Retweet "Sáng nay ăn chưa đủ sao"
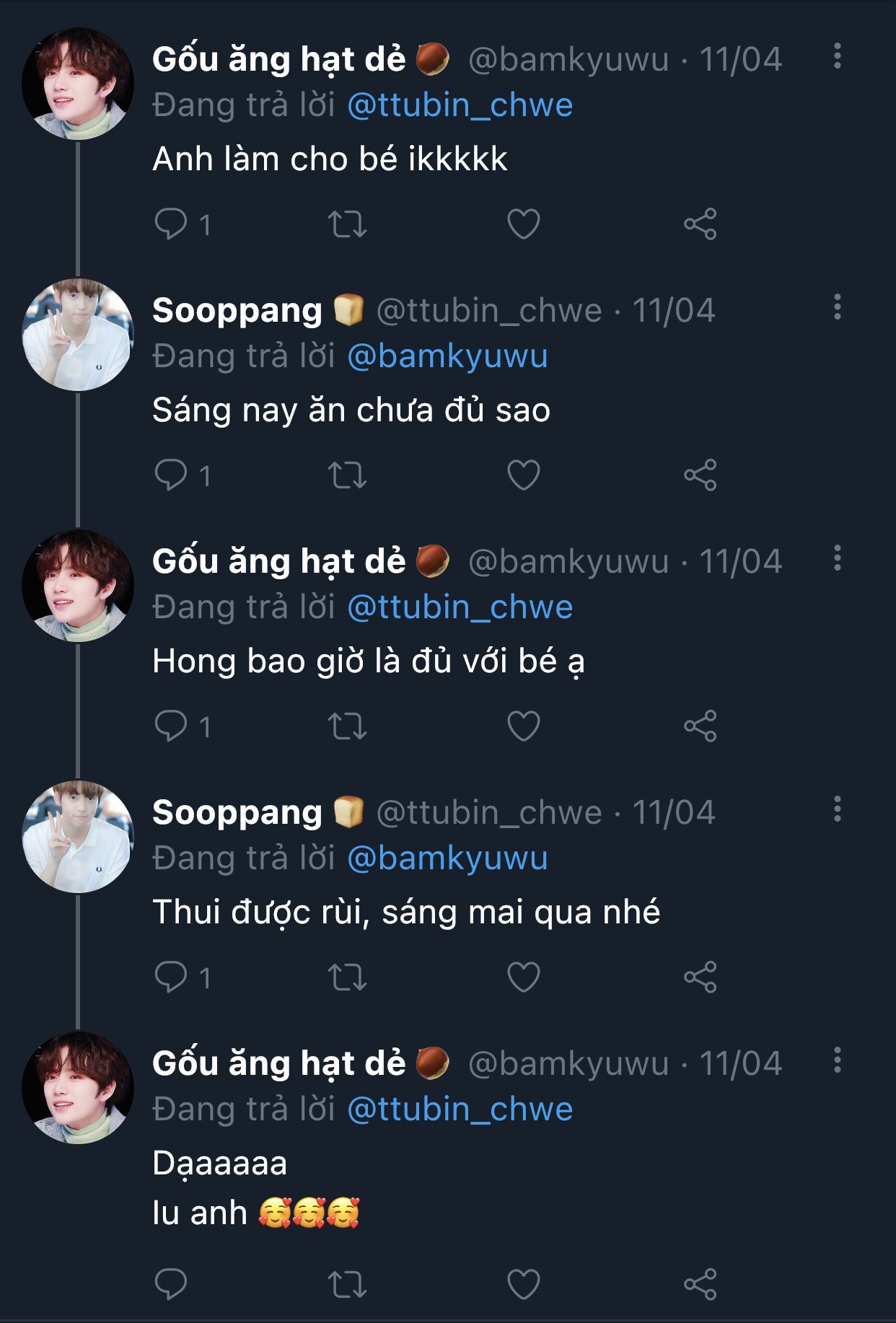 click(x=348, y=475)
